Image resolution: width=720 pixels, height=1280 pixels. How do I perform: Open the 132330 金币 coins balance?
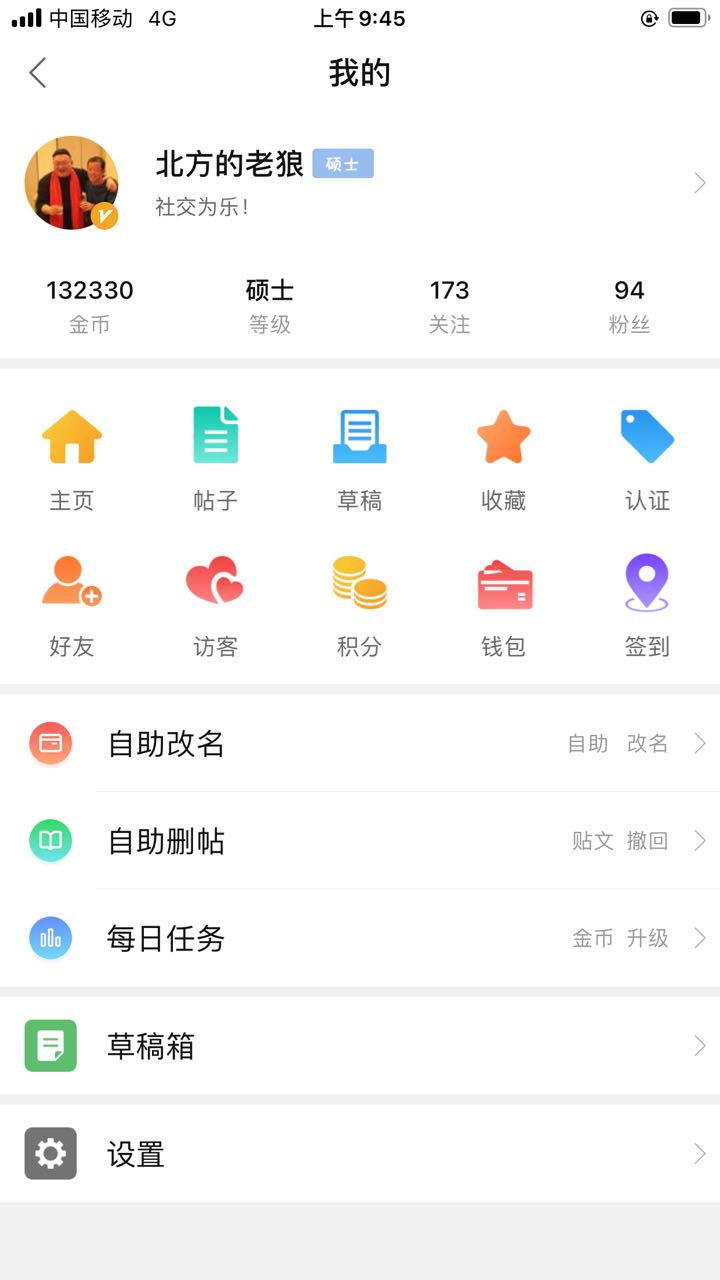tap(90, 306)
